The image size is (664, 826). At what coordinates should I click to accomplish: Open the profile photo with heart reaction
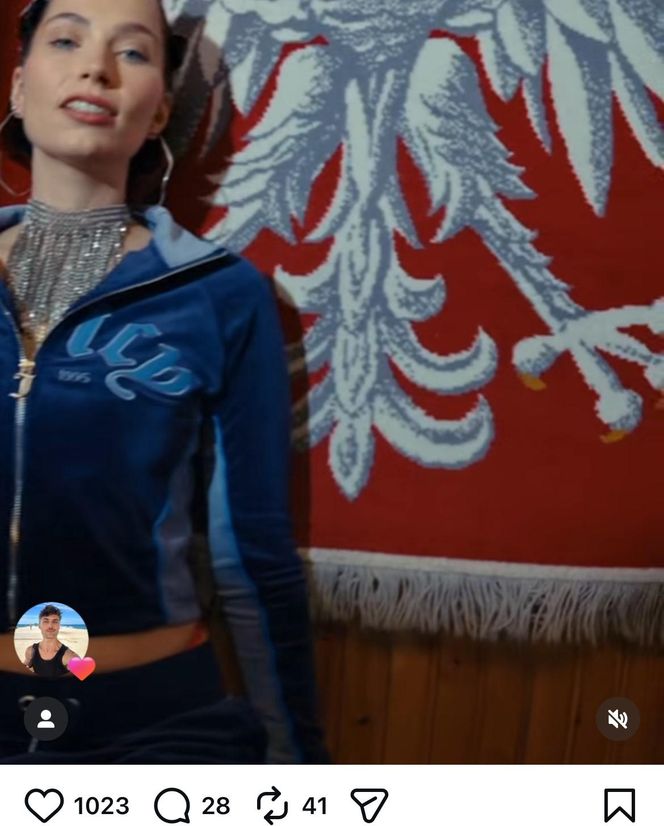tap(52, 640)
